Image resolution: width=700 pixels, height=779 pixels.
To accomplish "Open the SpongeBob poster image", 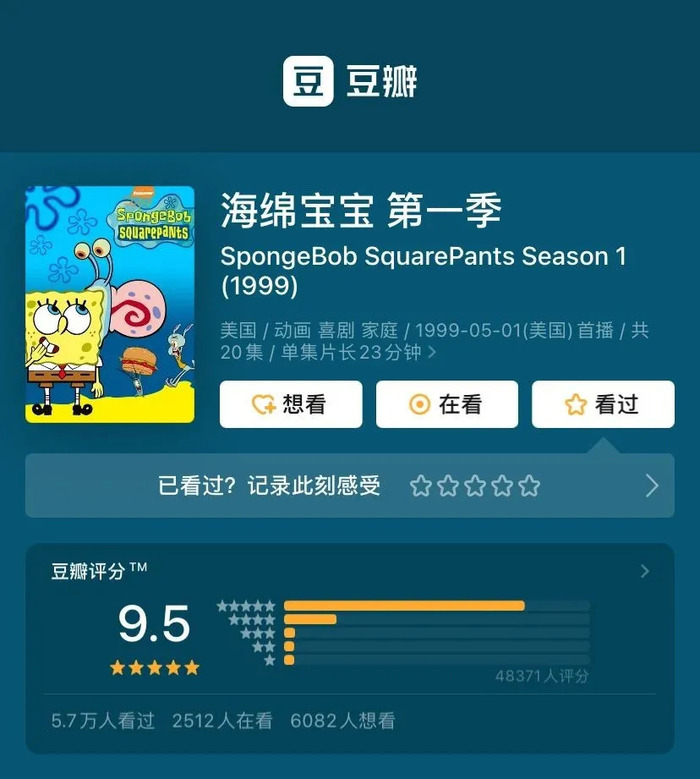I will 110,304.
